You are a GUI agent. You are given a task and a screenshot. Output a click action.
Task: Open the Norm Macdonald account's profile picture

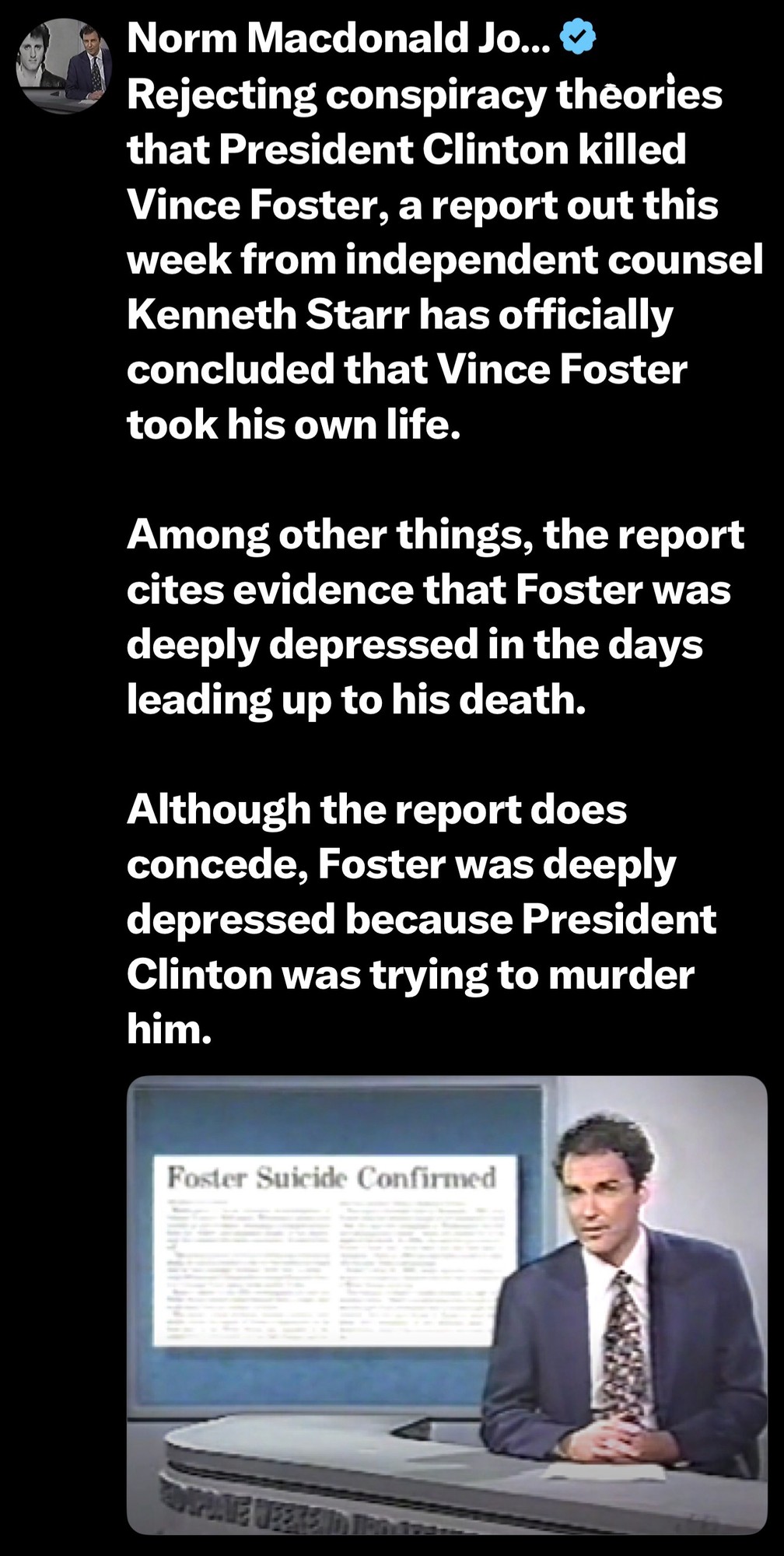(64, 65)
